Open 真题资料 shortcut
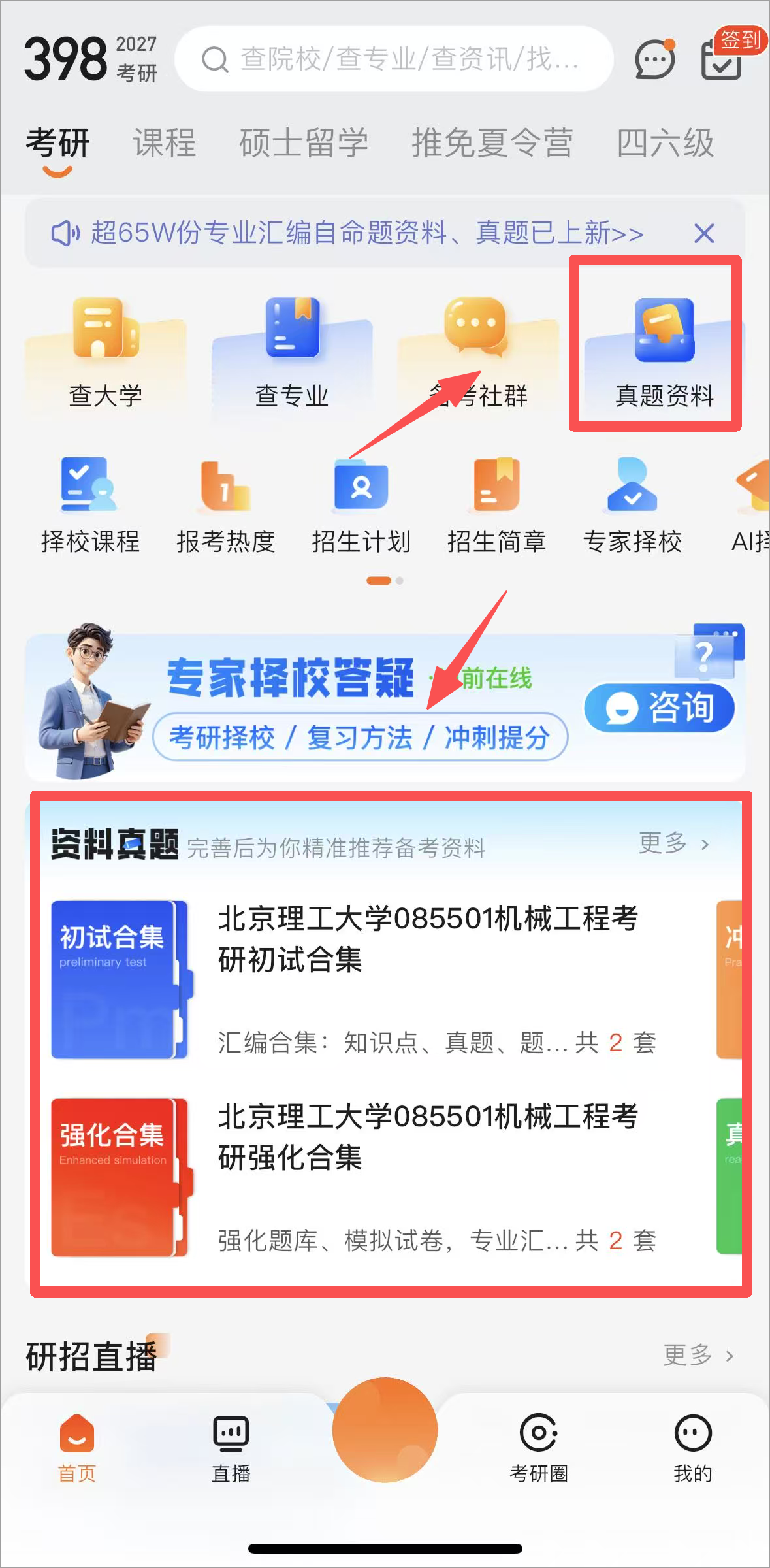This screenshot has width=770, height=1568. 664,353
